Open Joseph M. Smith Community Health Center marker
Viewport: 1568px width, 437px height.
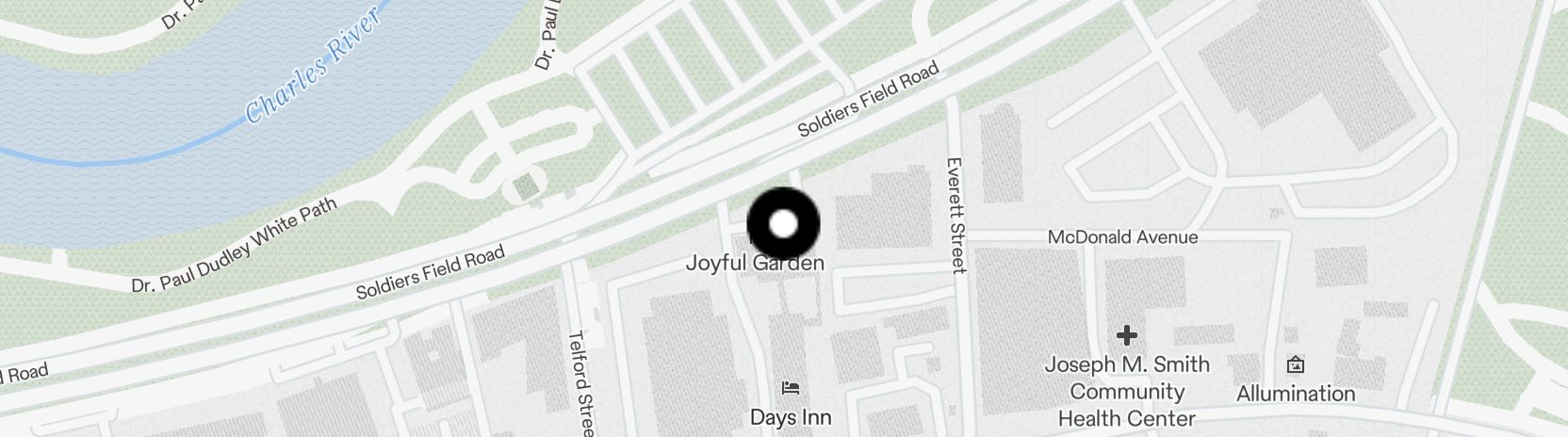click(x=1126, y=335)
